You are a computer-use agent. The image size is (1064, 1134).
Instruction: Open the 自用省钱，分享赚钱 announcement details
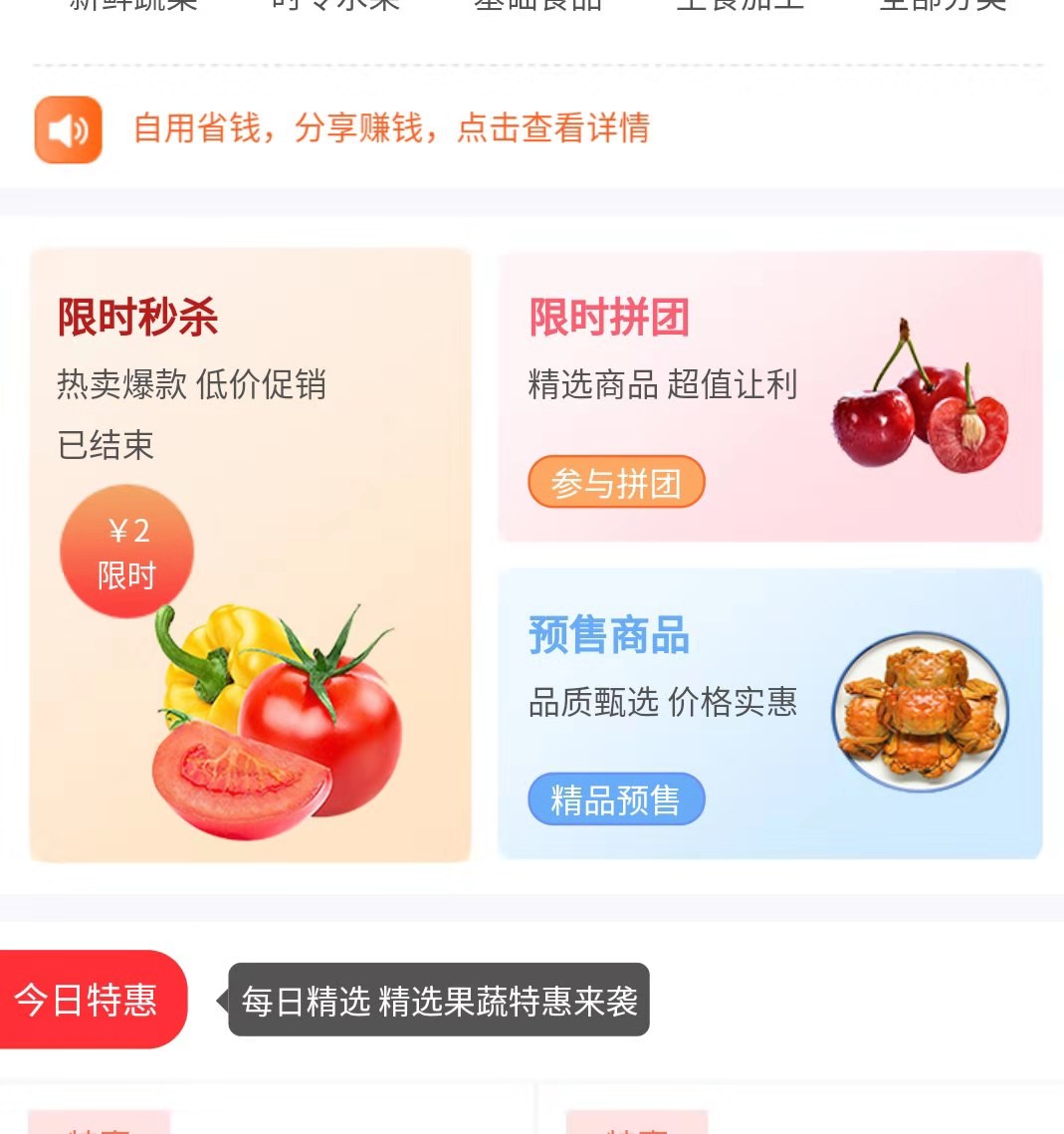(391, 128)
